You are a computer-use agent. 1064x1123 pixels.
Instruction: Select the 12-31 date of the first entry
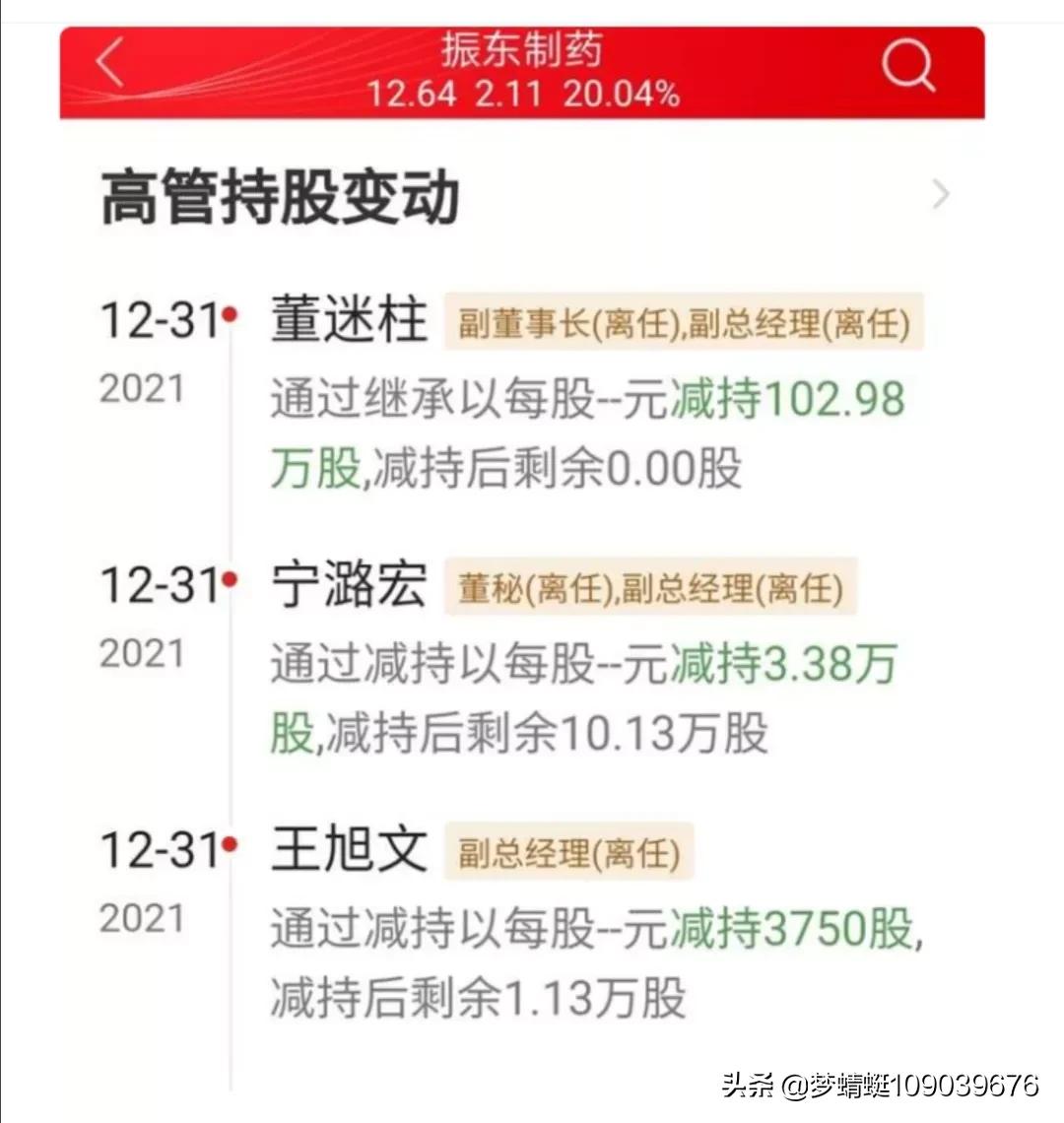[x=158, y=318]
